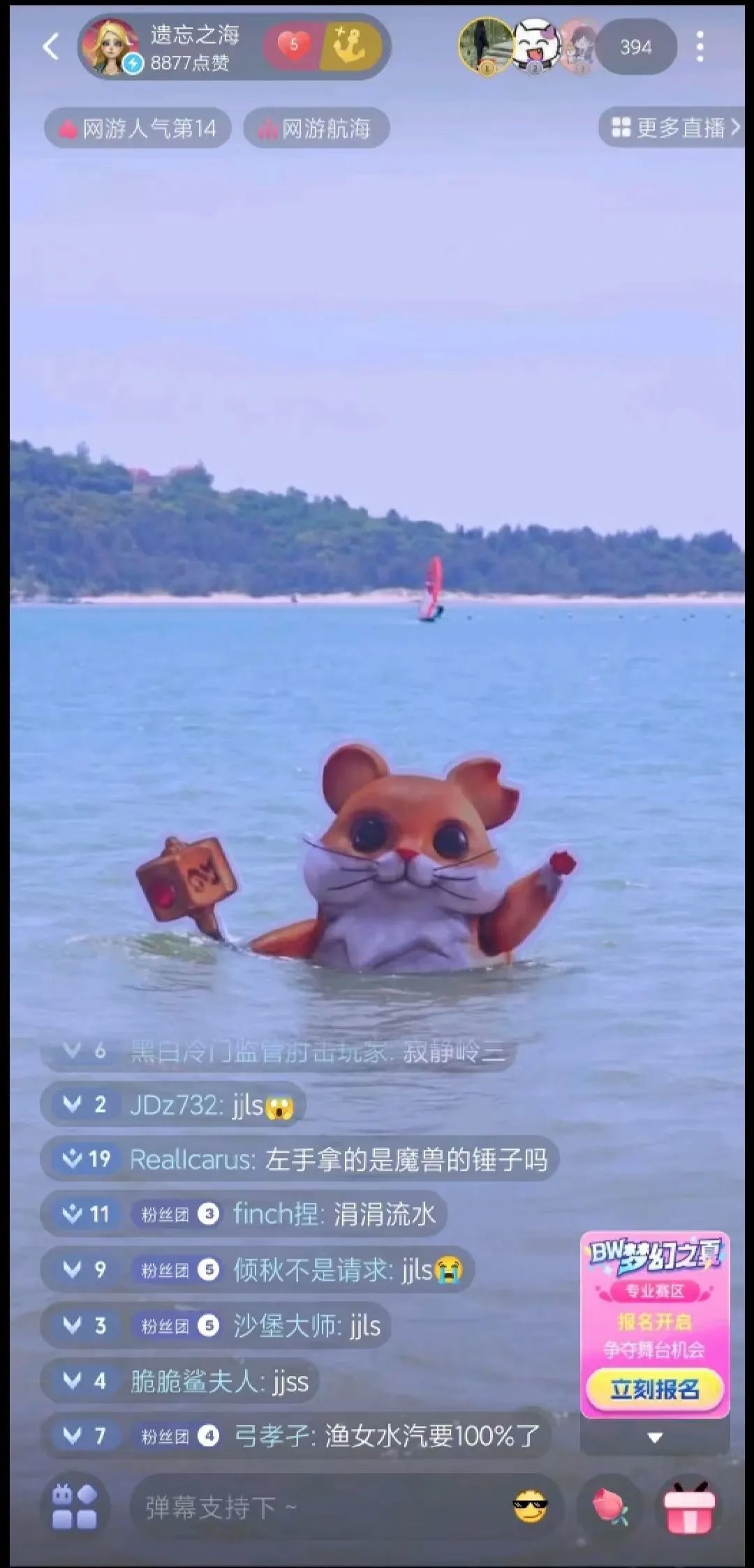This screenshot has height=1568, width=754.
Task: Open the gold anchor fleet badge
Action: tap(351, 46)
